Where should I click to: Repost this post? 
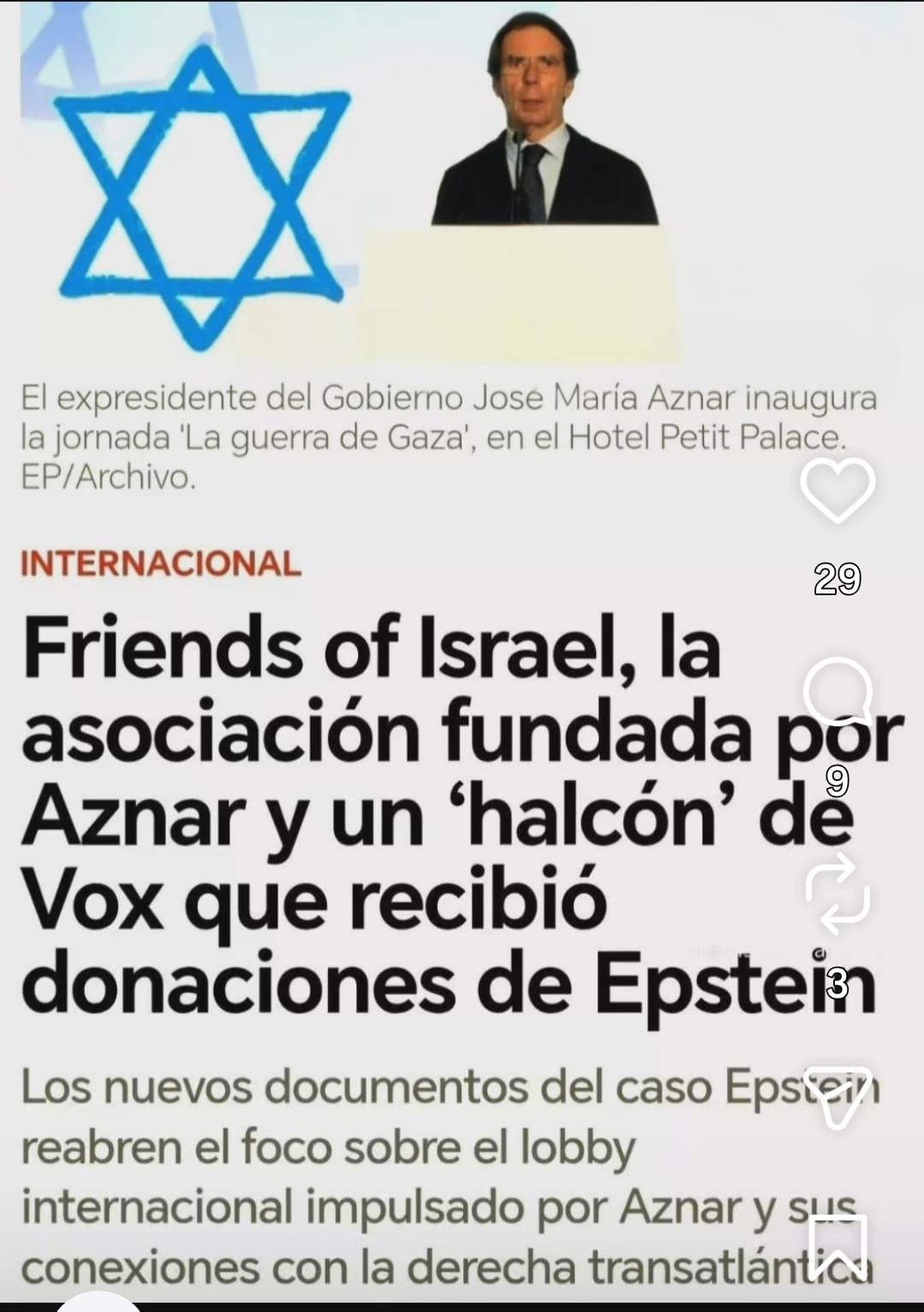[838, 892]
